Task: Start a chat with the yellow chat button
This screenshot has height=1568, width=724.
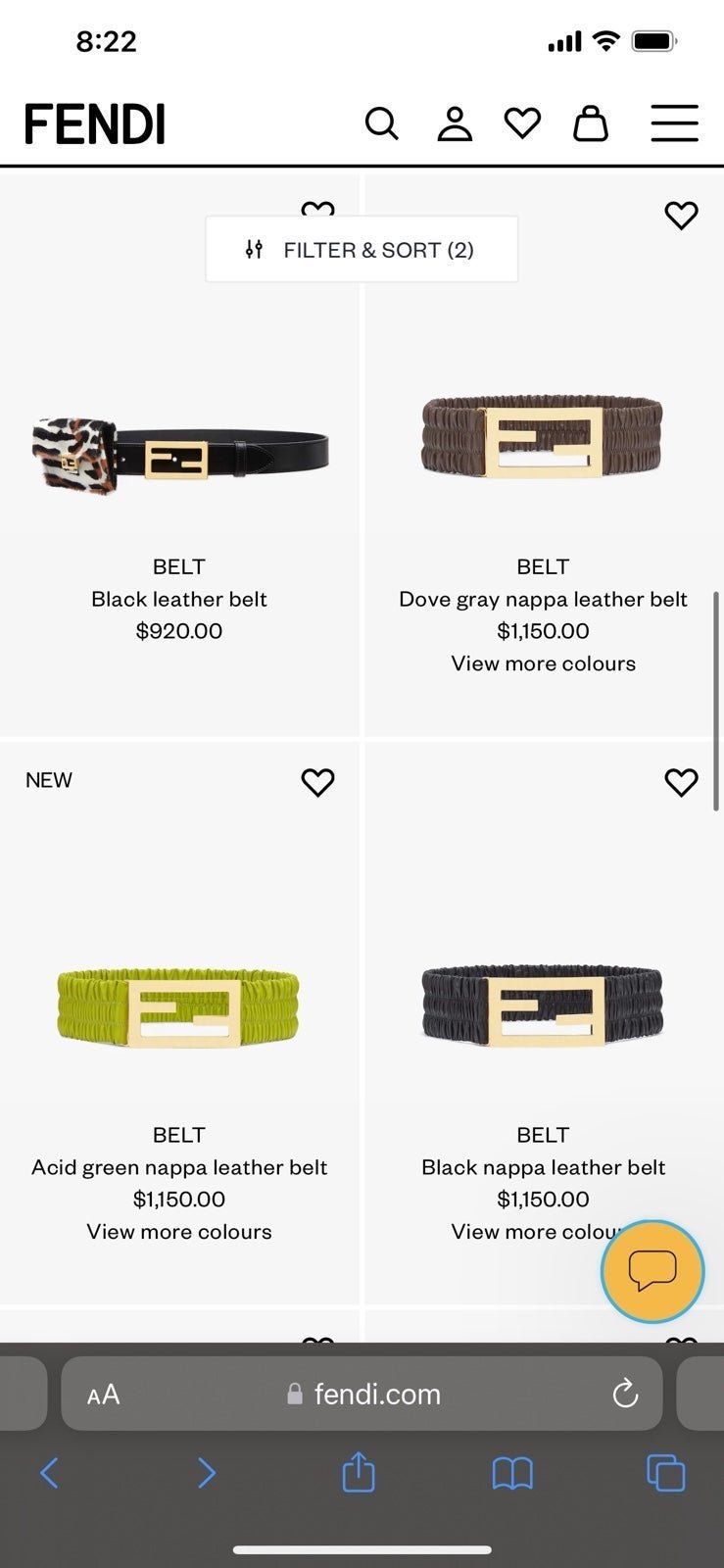Action: 652,1272
